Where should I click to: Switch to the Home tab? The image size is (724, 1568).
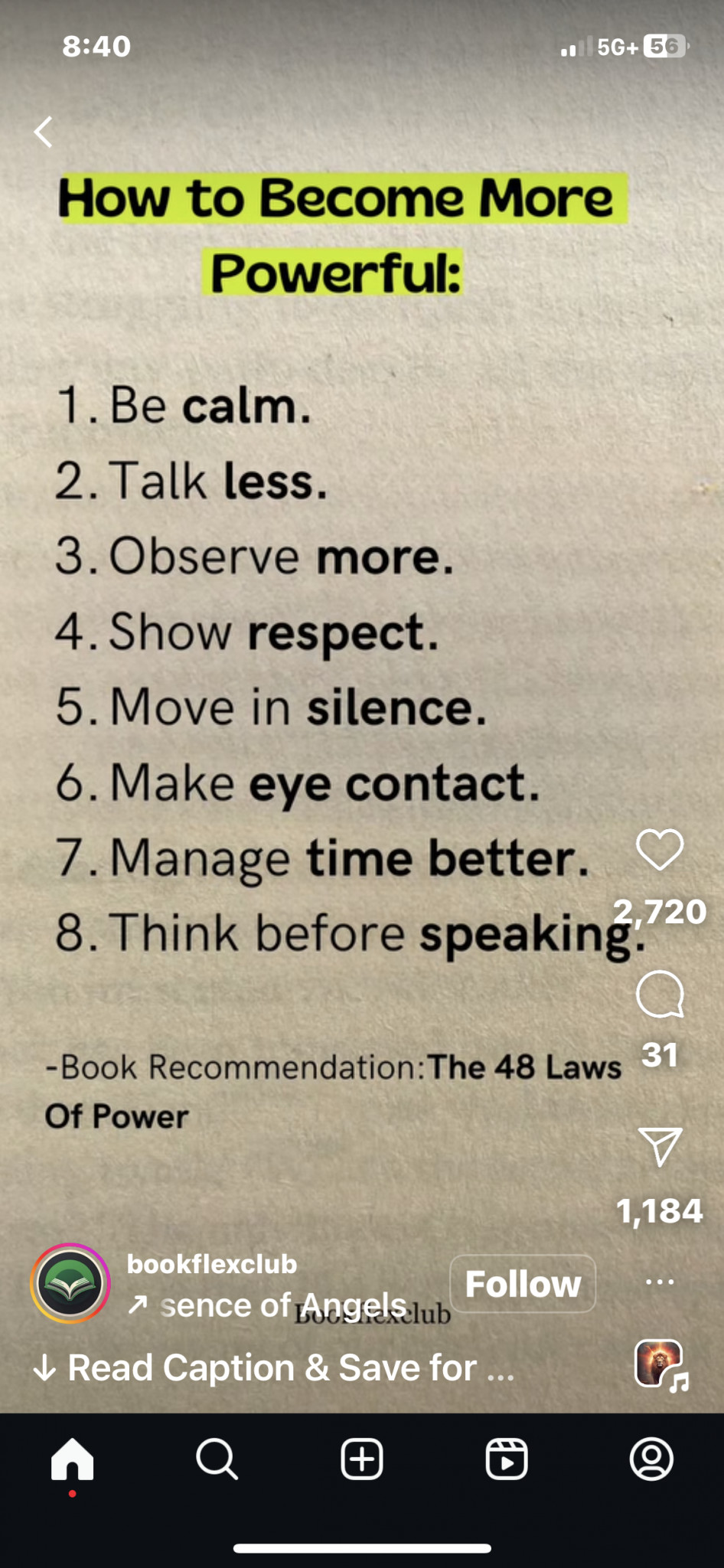tap(72, 1459)
